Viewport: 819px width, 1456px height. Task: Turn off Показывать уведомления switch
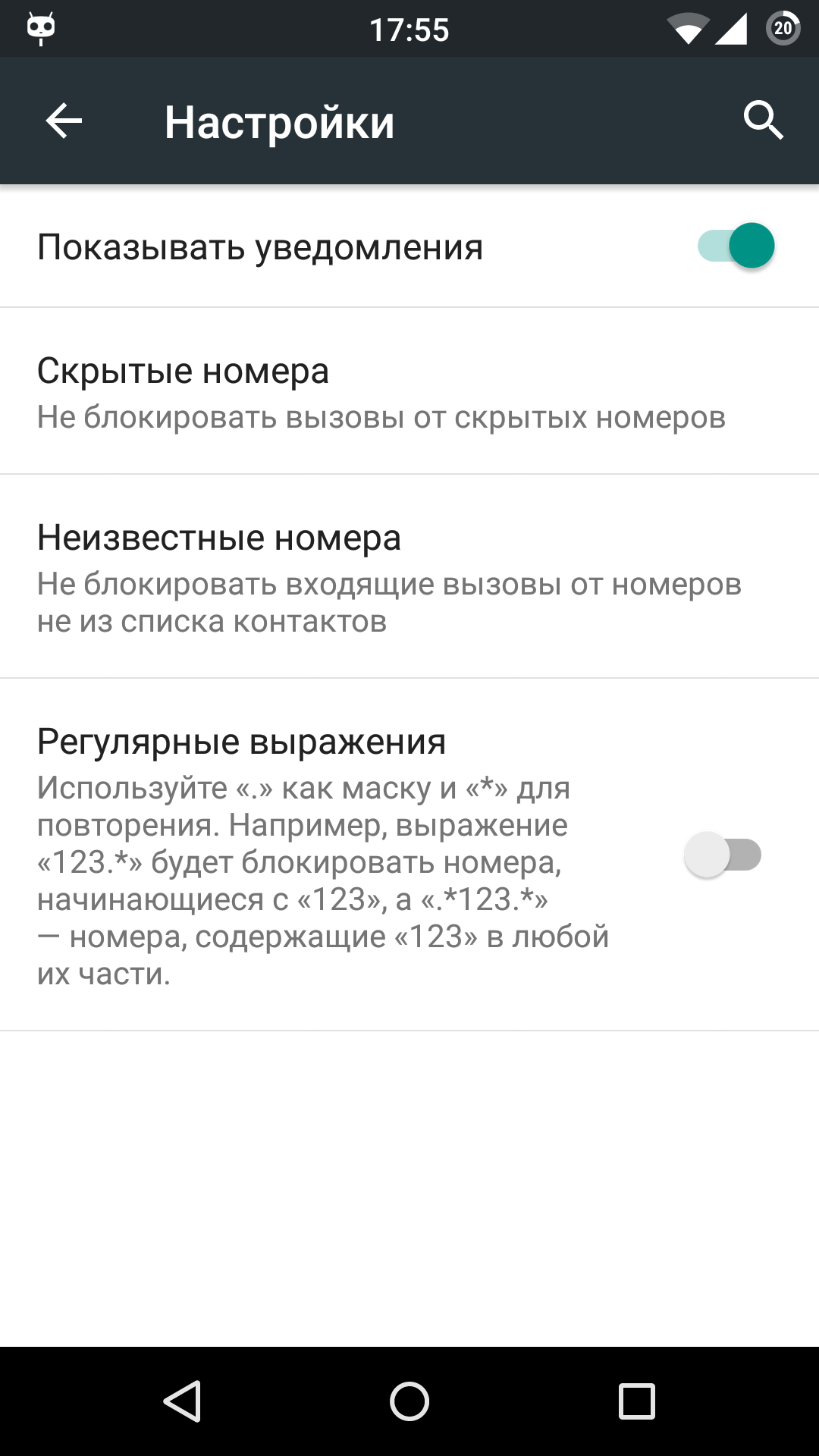coord(736,246)
